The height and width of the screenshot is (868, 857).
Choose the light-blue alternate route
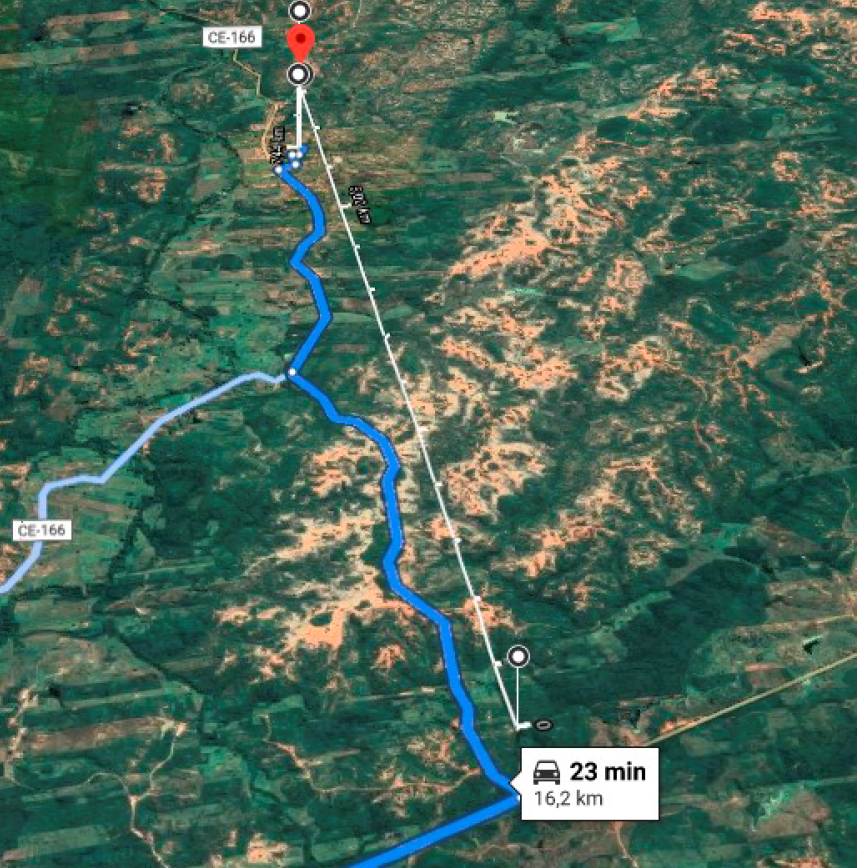tap(130, 449)
